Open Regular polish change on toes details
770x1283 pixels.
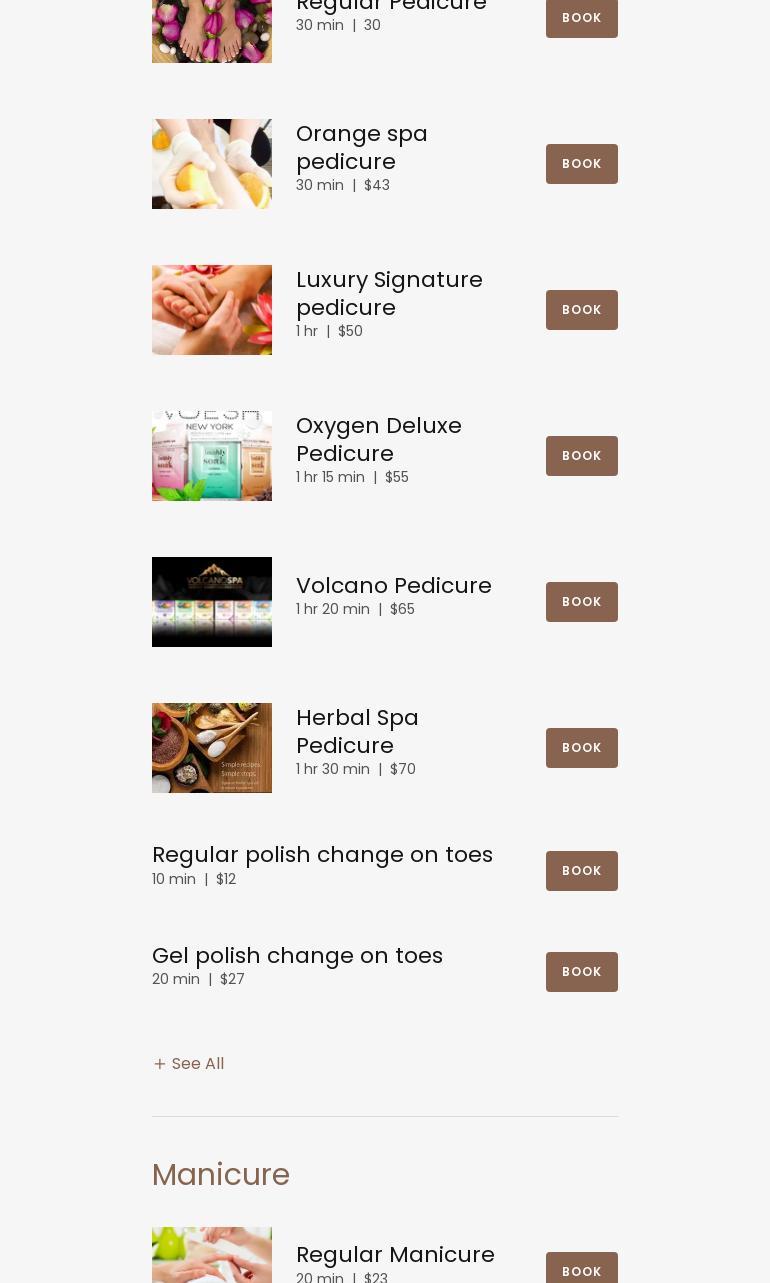click(x=322, y=855)
